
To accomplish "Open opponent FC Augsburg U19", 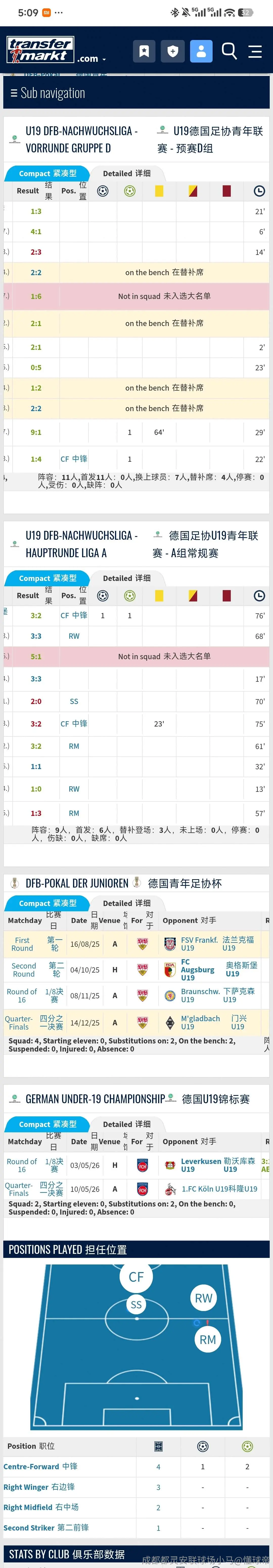I will coord(198,970).
